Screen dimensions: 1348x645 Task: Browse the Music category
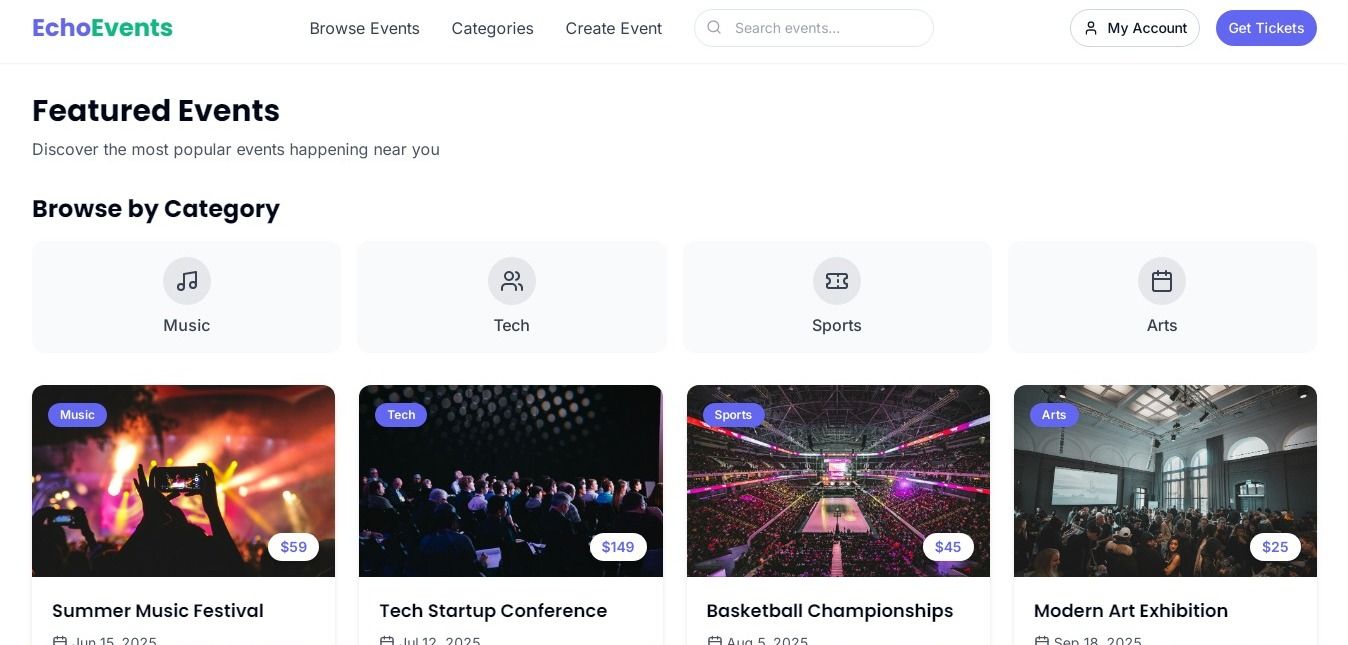coord(187,297)
